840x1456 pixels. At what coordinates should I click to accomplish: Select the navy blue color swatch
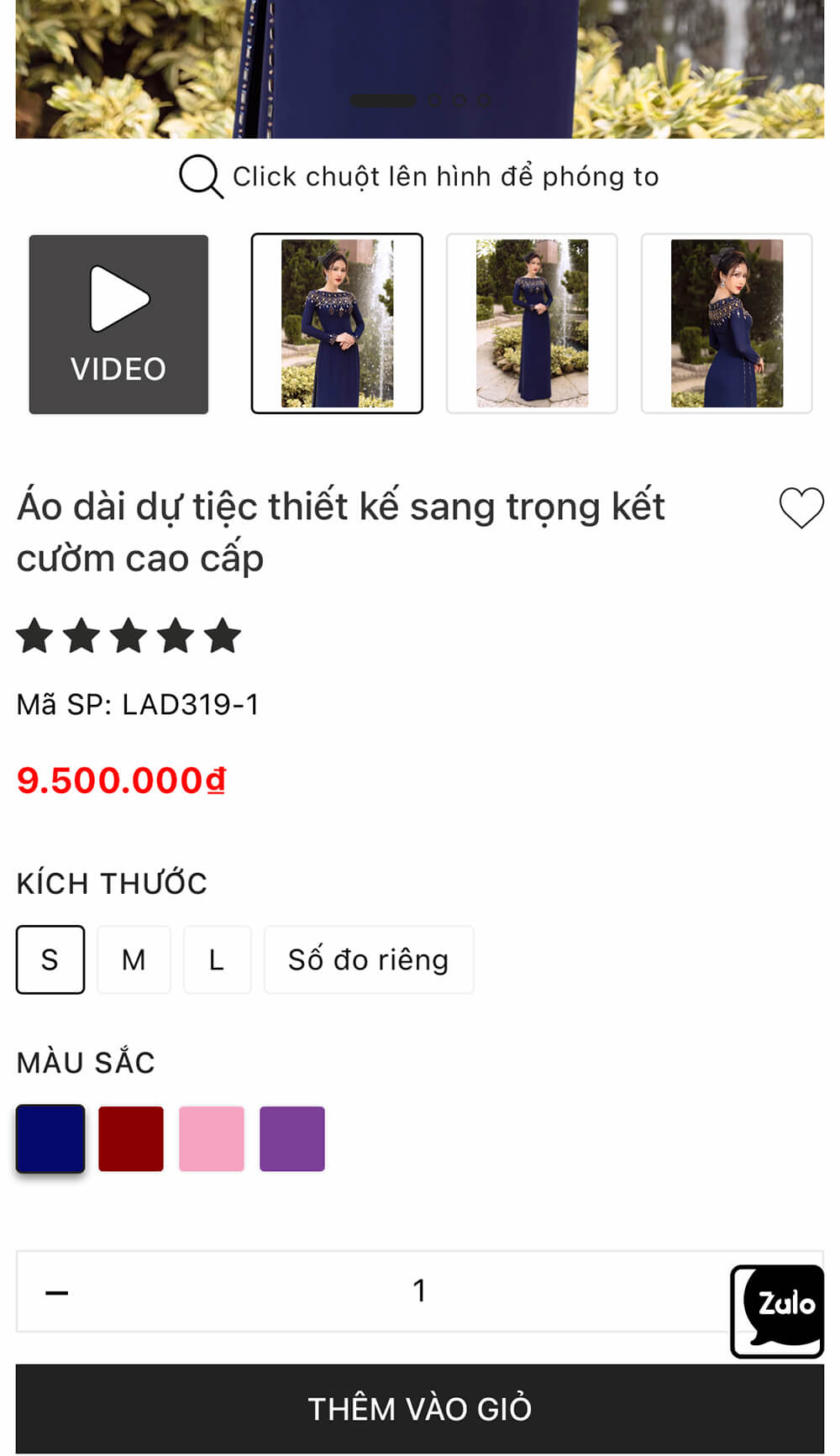click(50, 1138)
